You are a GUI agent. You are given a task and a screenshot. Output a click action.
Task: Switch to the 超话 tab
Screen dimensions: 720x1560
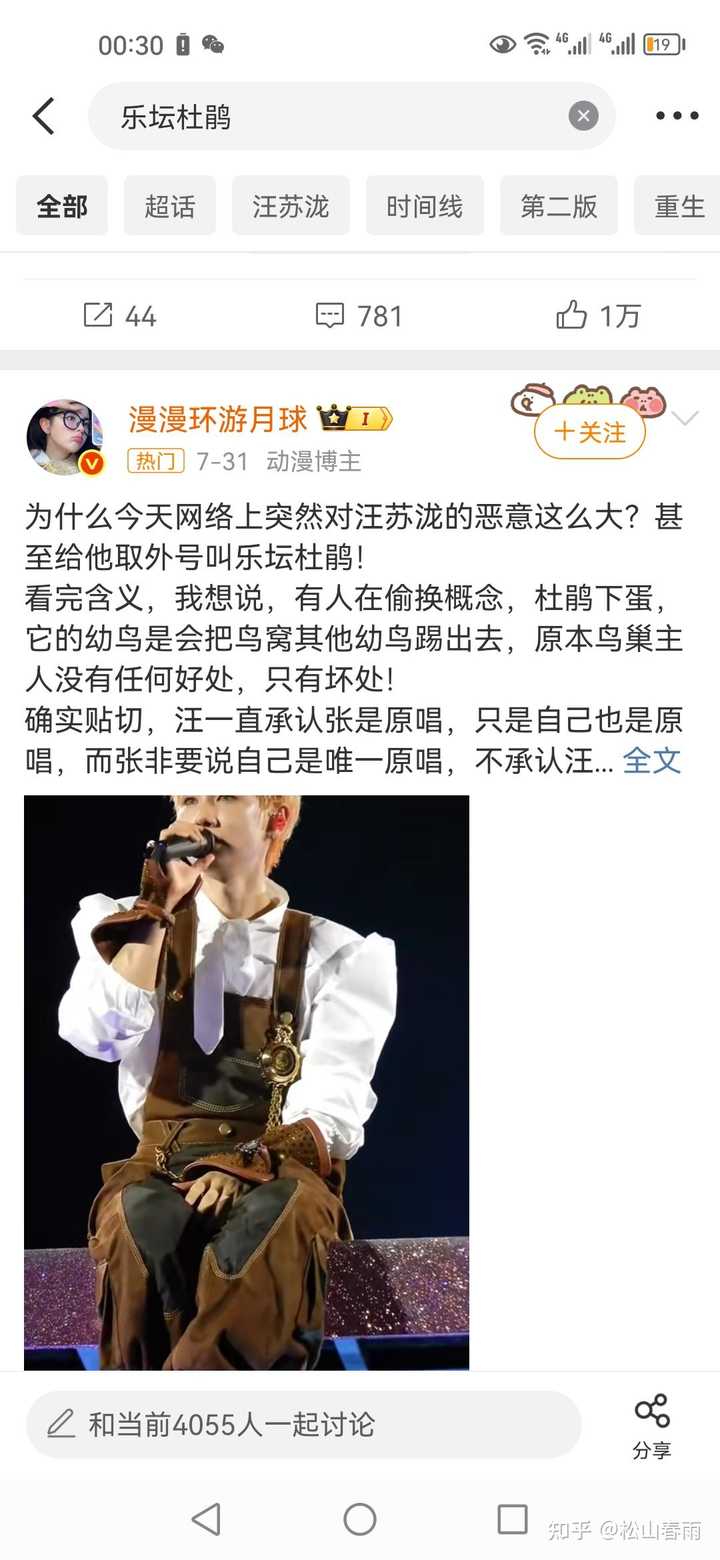click(170, 206)
